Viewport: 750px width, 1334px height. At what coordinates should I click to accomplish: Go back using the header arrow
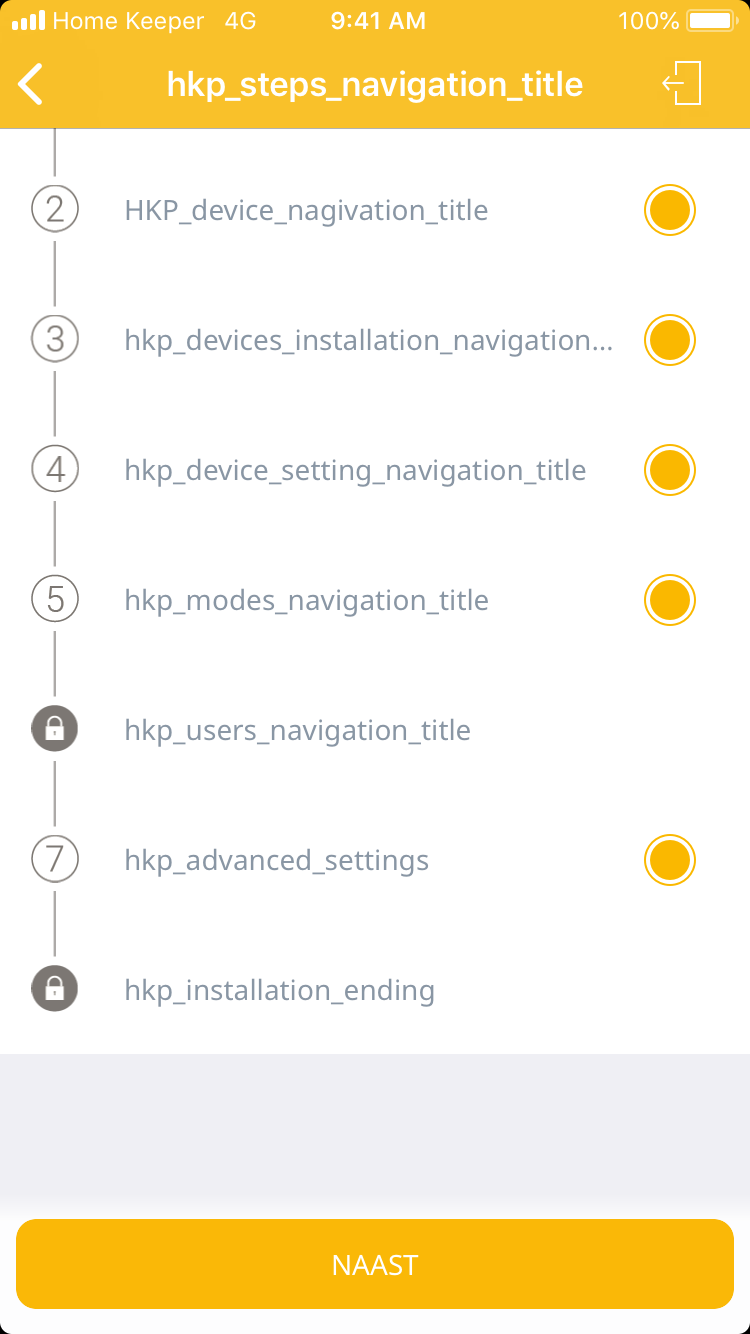[x=32, y=84]
